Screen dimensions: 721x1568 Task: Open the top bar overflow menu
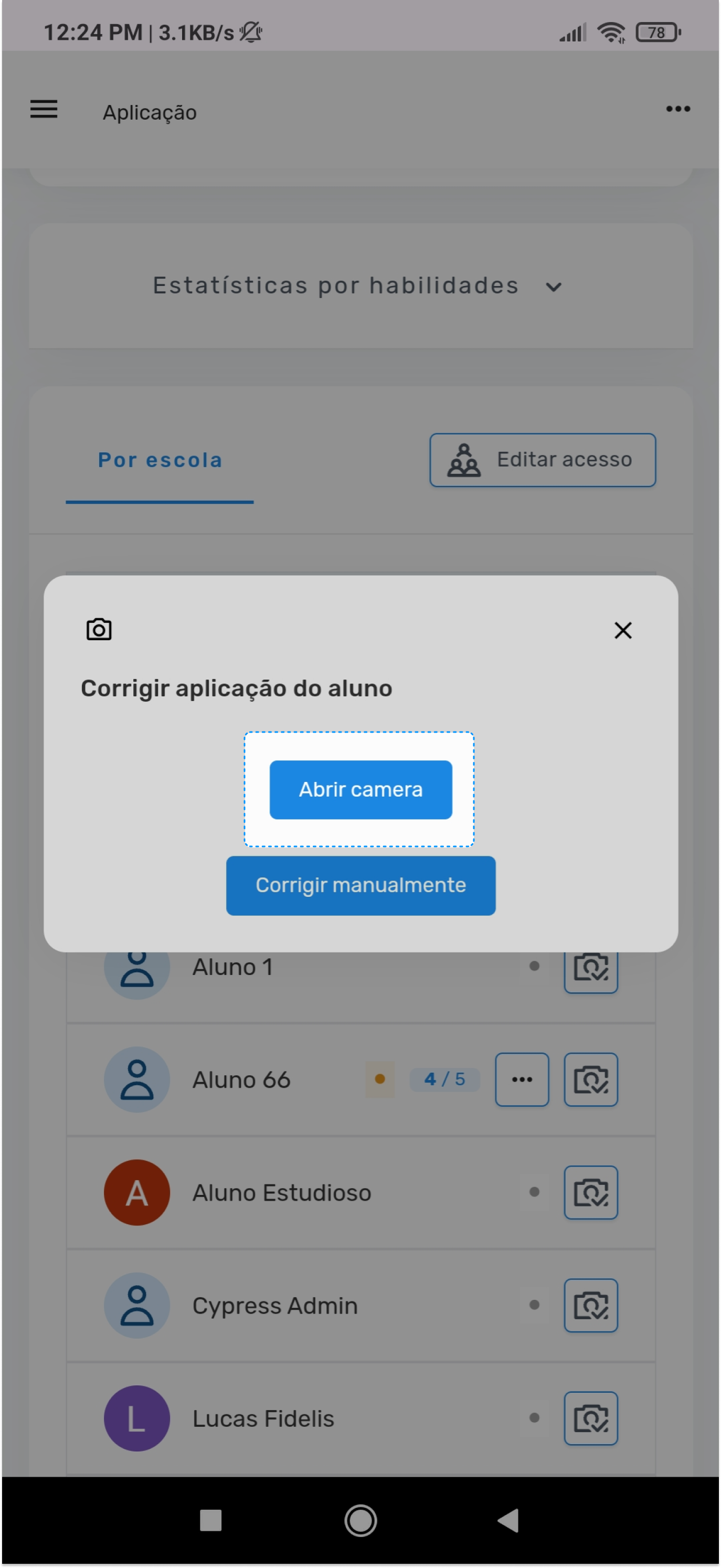pos(677,109)
